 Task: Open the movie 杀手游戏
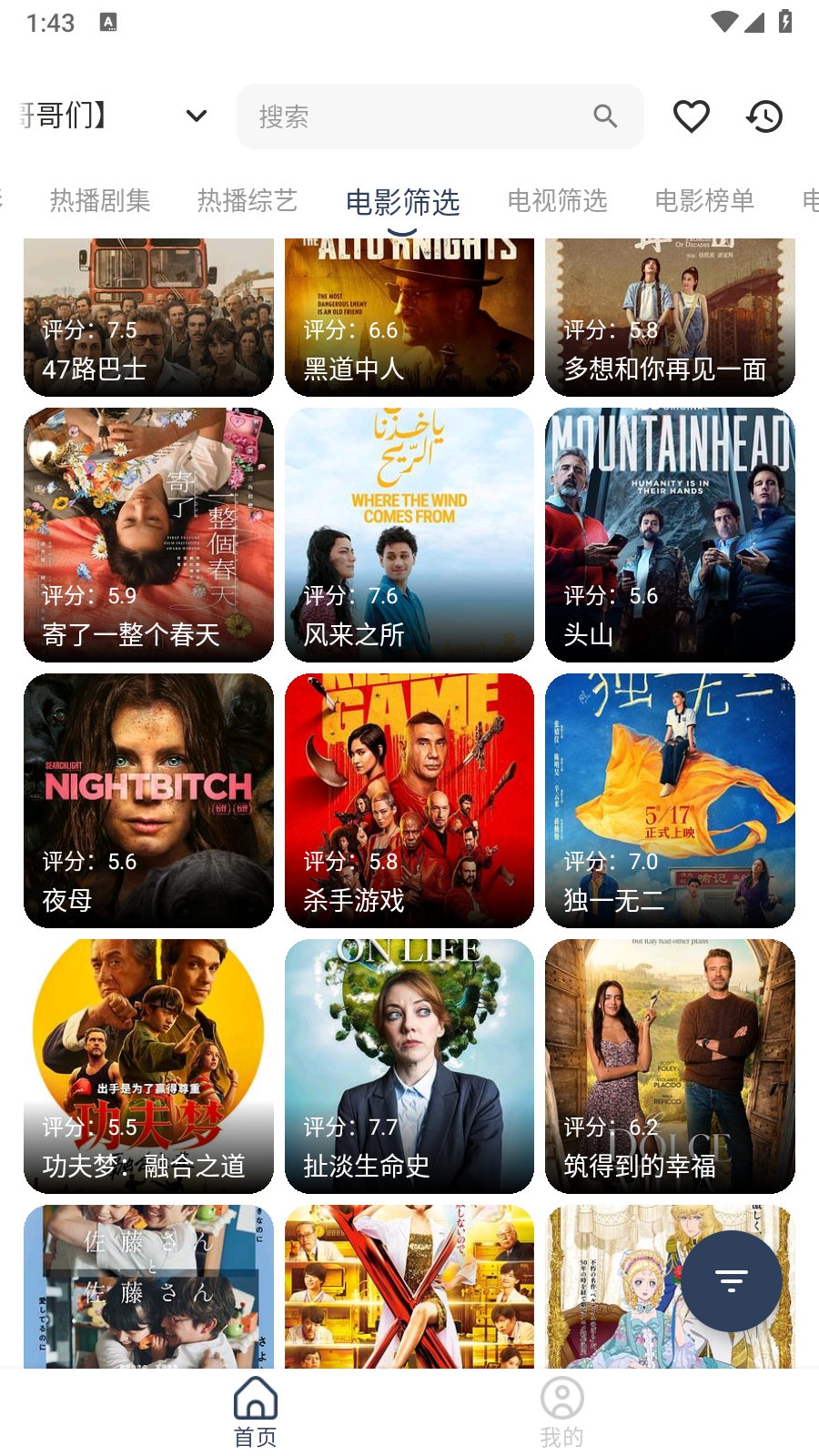(x=409, y=801)
